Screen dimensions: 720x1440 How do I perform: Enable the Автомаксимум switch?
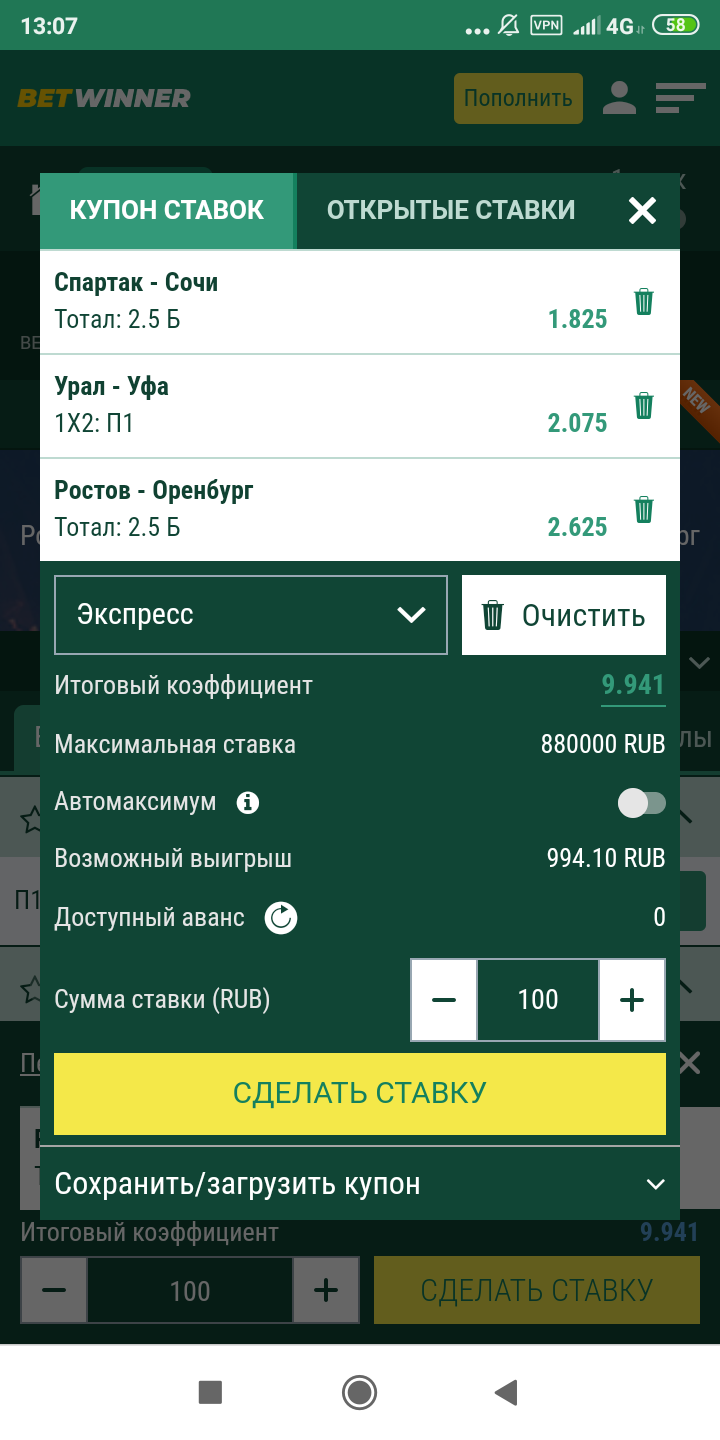tap(641, 803)
